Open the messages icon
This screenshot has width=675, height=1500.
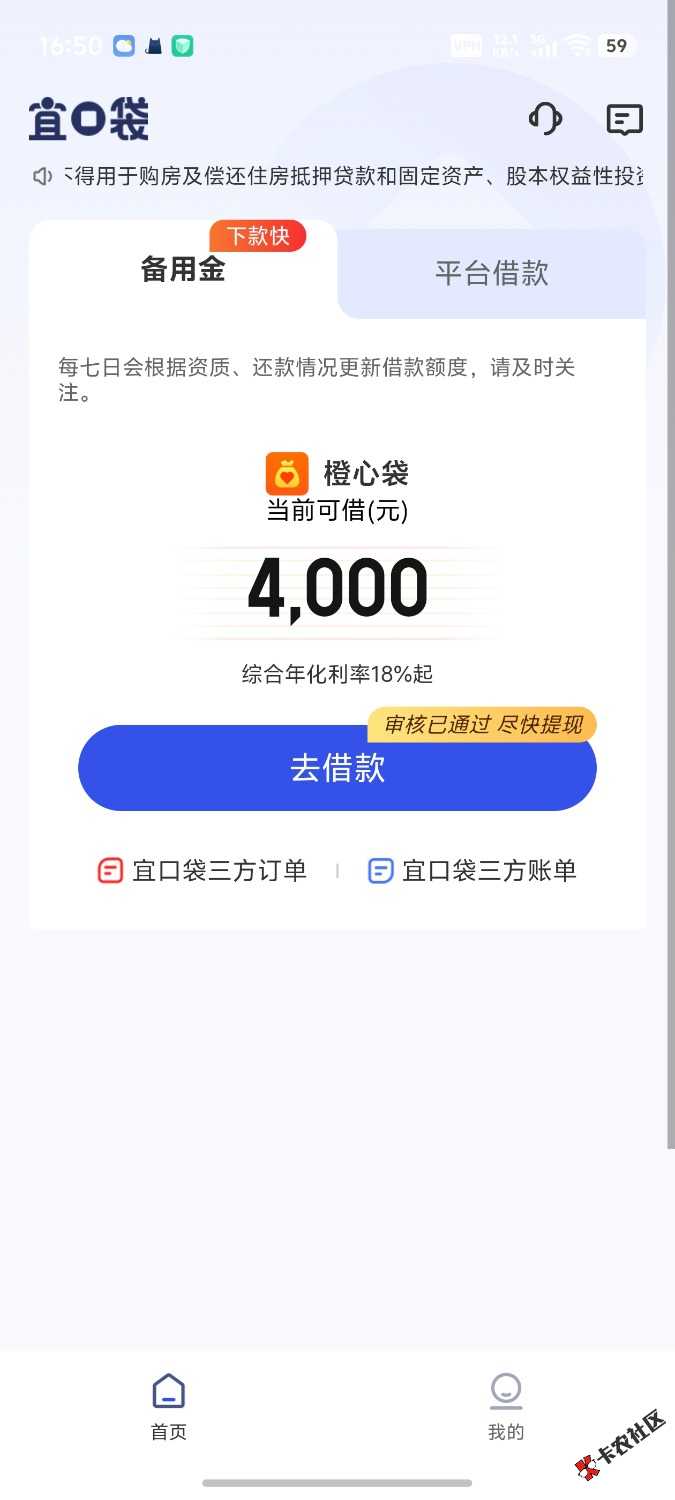625,120
